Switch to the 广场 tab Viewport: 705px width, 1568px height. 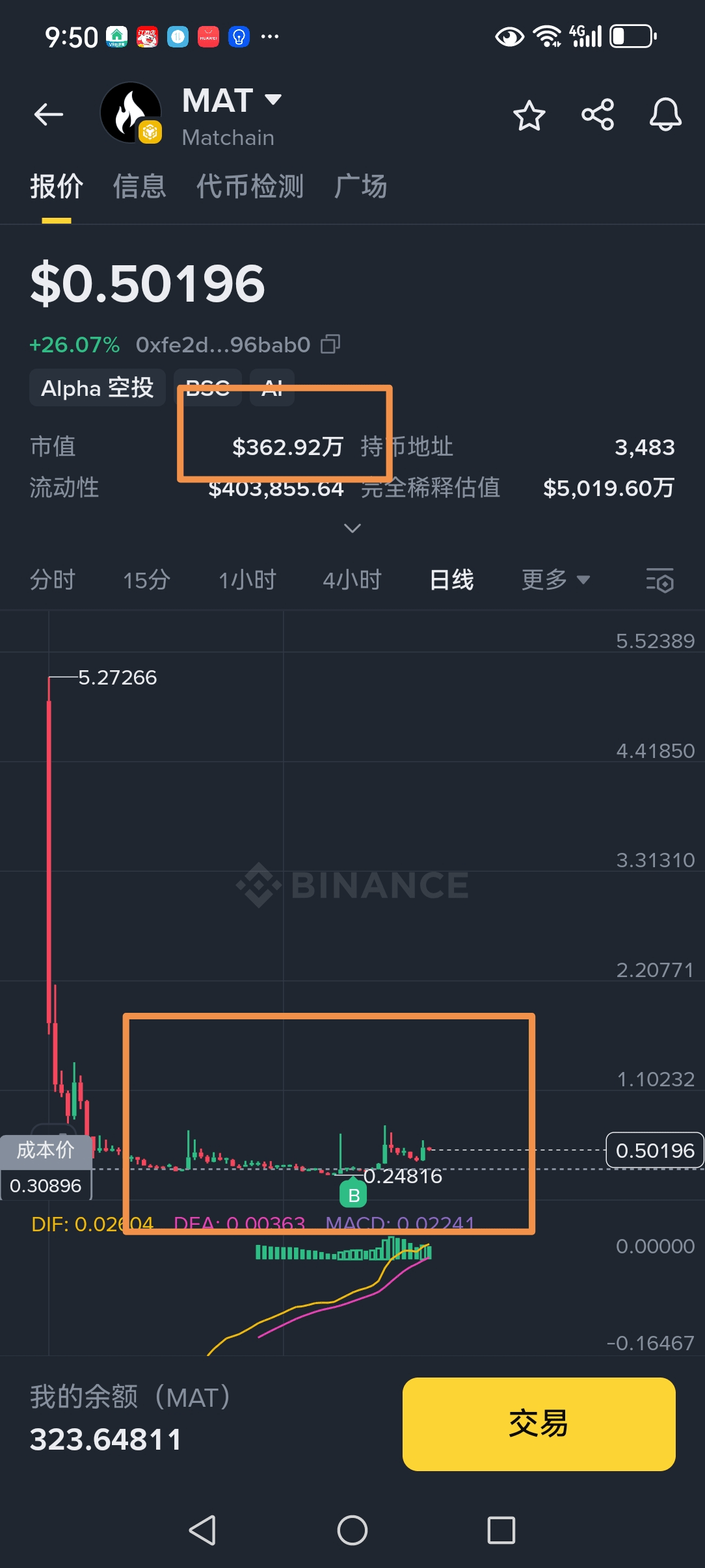click(x=361, y=187)
